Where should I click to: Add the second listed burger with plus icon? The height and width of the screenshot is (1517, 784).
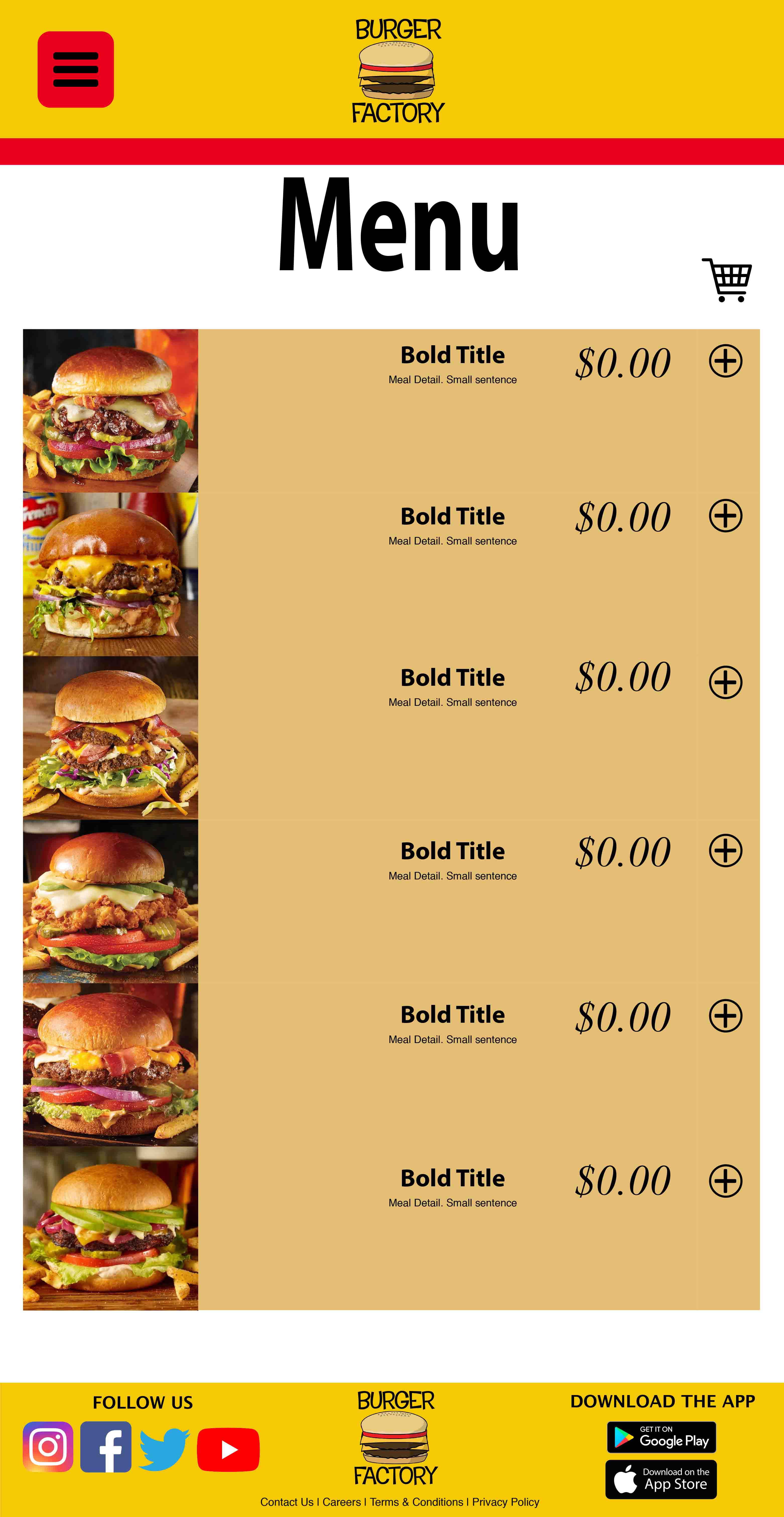pyautogui.click(x=725, y=516)
